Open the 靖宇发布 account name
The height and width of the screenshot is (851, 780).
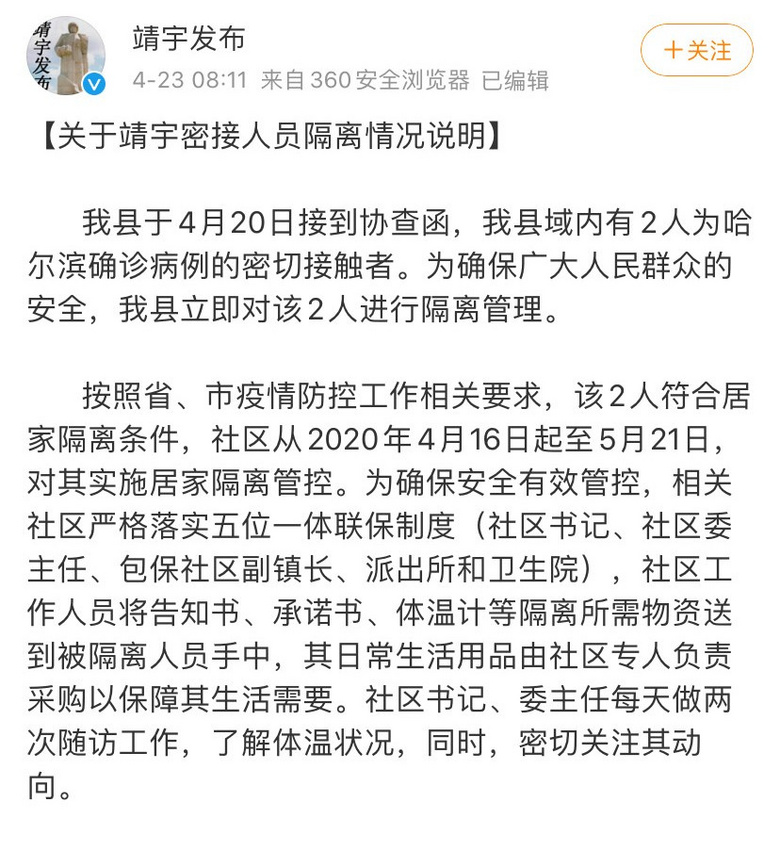click(189, 38)
